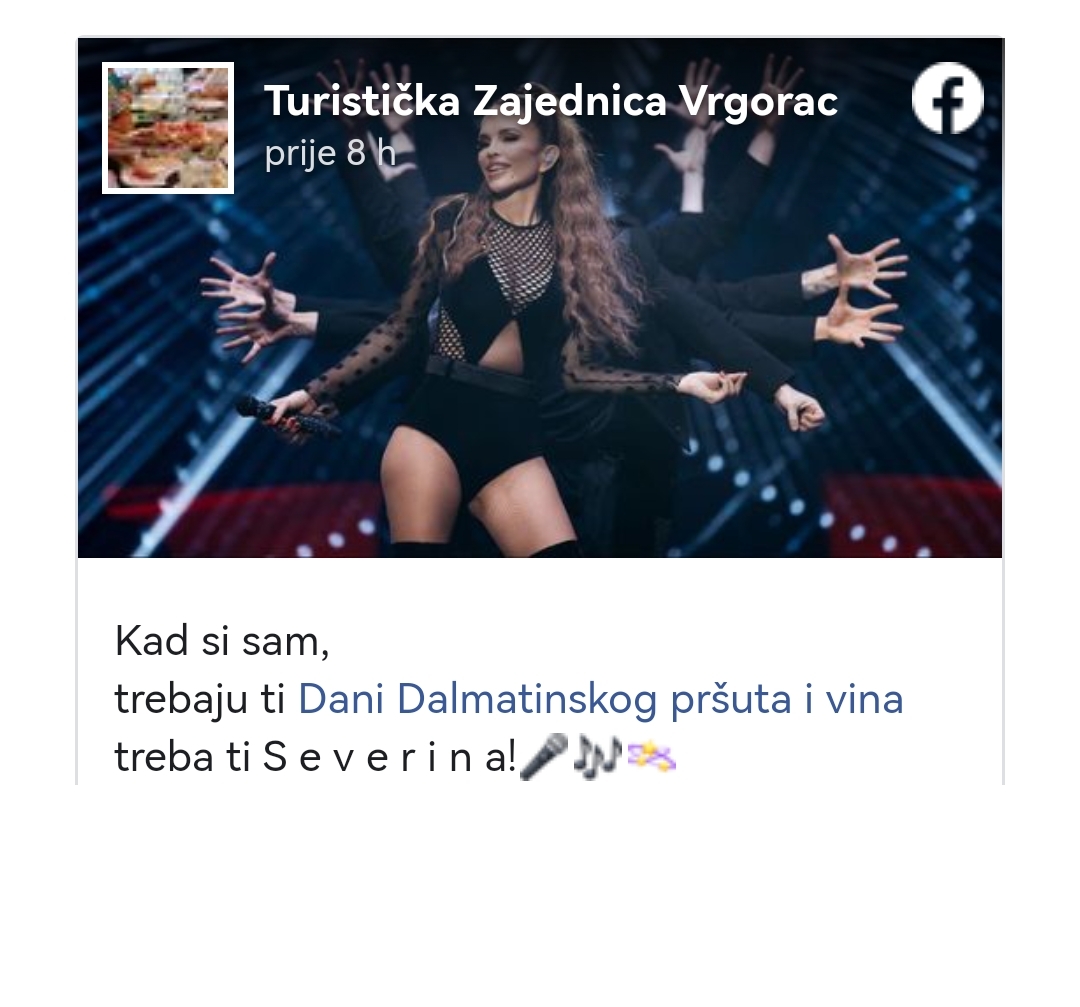Open Turistička Zajednica Vrgorac profile picture
Screen dimensions: 1080x1007
pyautogui.click(x=168, y=128)
